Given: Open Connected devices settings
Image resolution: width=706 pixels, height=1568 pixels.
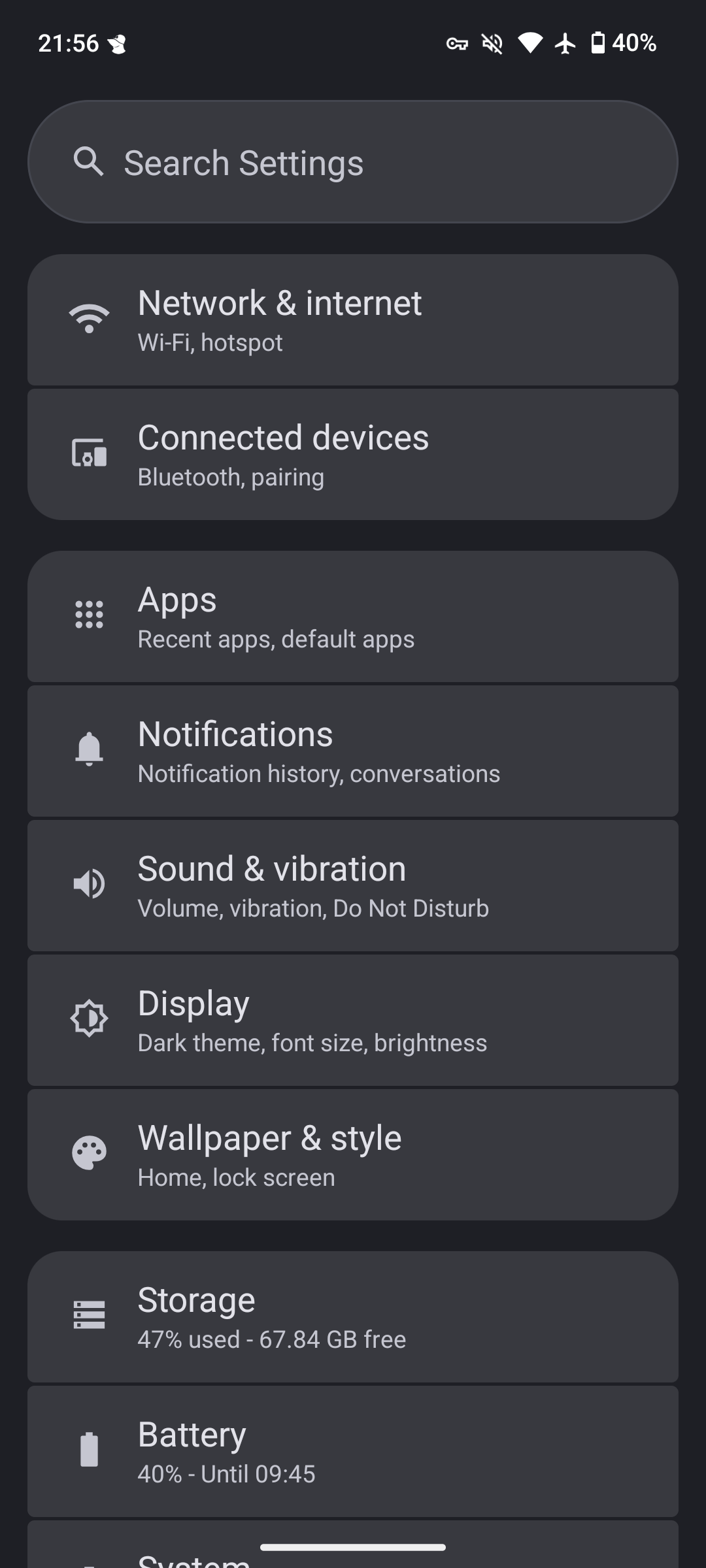Looking at the screenshot, I should coord(353,455).
